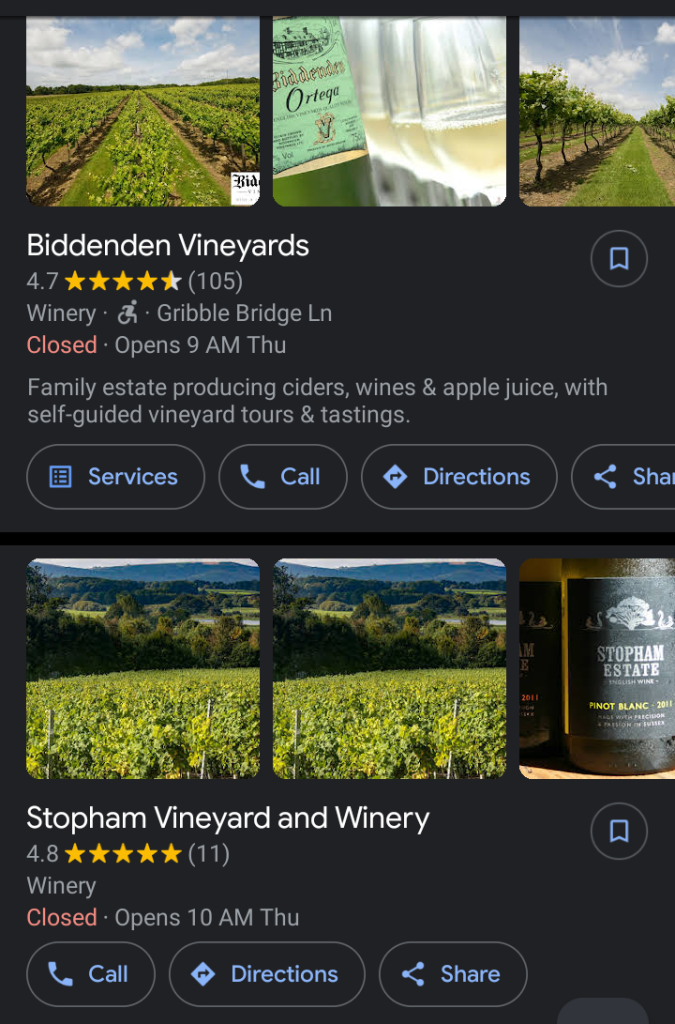Share Stopham Vineyard and Winery listing

[x=452, y=974]
